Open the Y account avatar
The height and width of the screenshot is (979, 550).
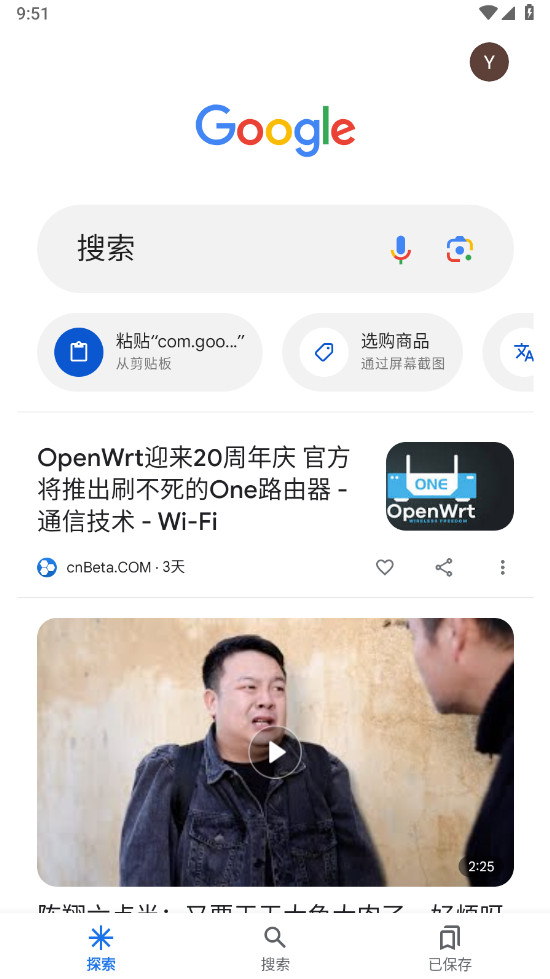coord(489,62)
